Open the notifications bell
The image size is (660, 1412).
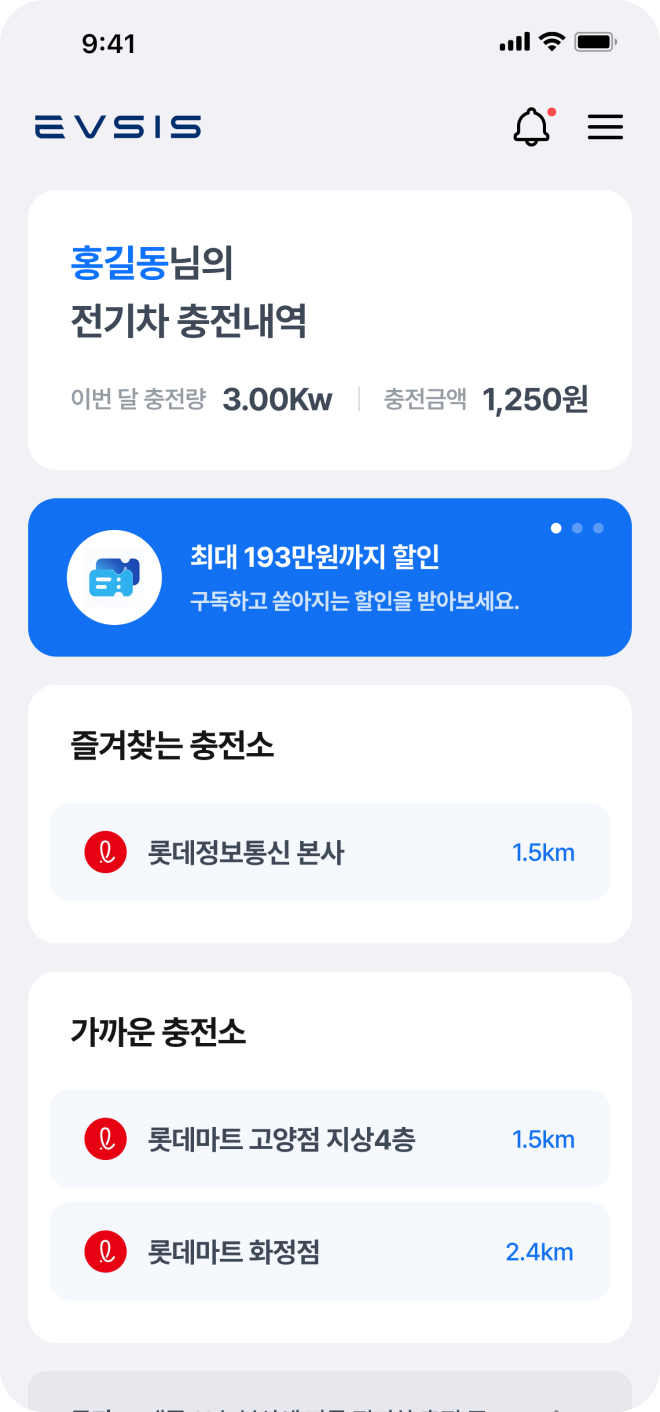coord(532,127)
